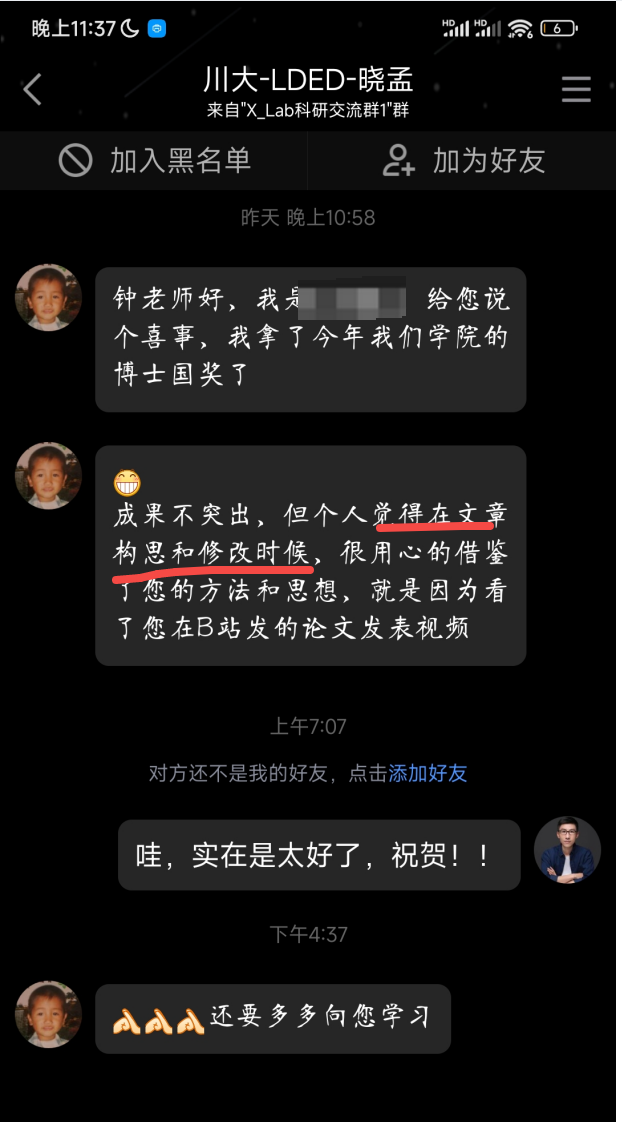Open sender's avatar beside 钟老师好 message
The height and width of the screenshot is (1122, 622).
click(48, 297)
